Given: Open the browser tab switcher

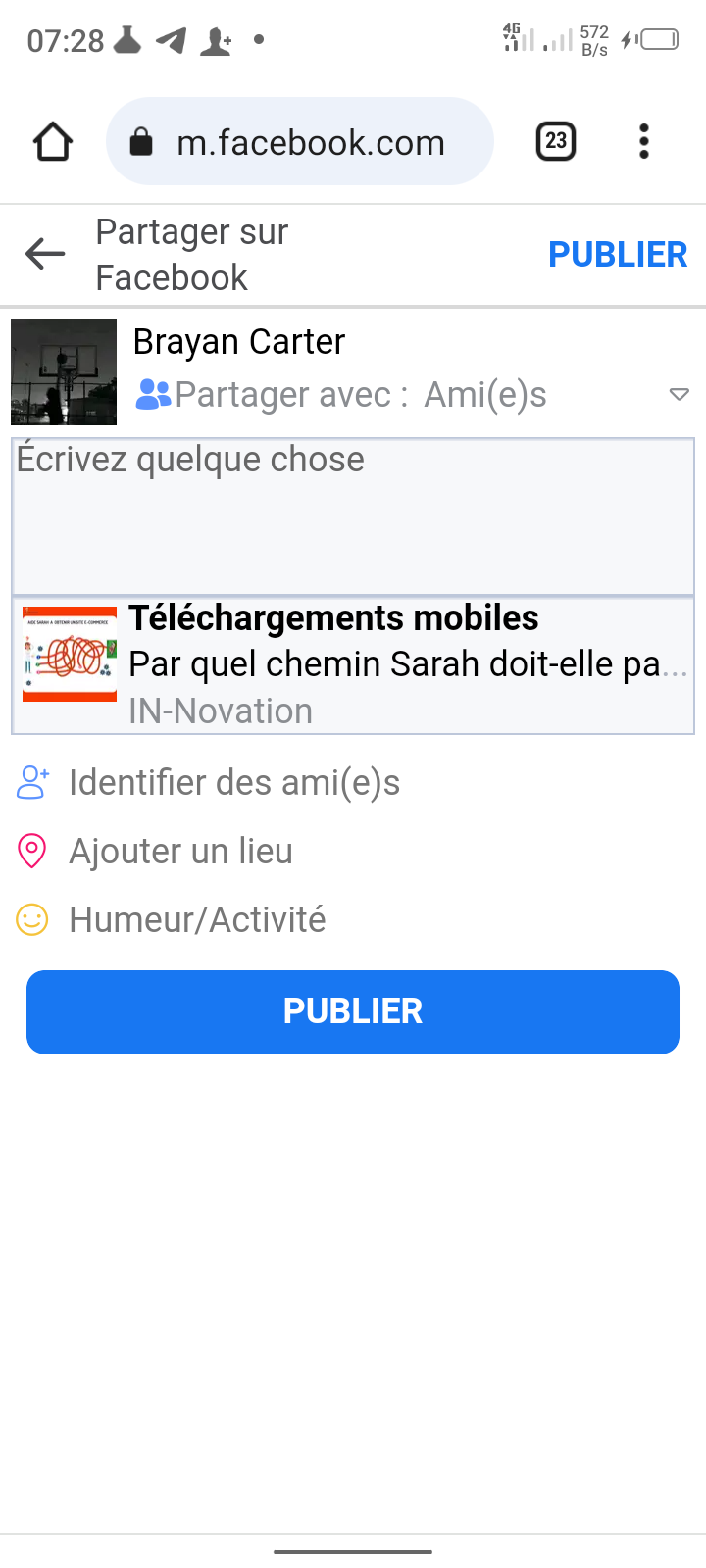Looking at the screenshot, I should [x=556, y=142].
